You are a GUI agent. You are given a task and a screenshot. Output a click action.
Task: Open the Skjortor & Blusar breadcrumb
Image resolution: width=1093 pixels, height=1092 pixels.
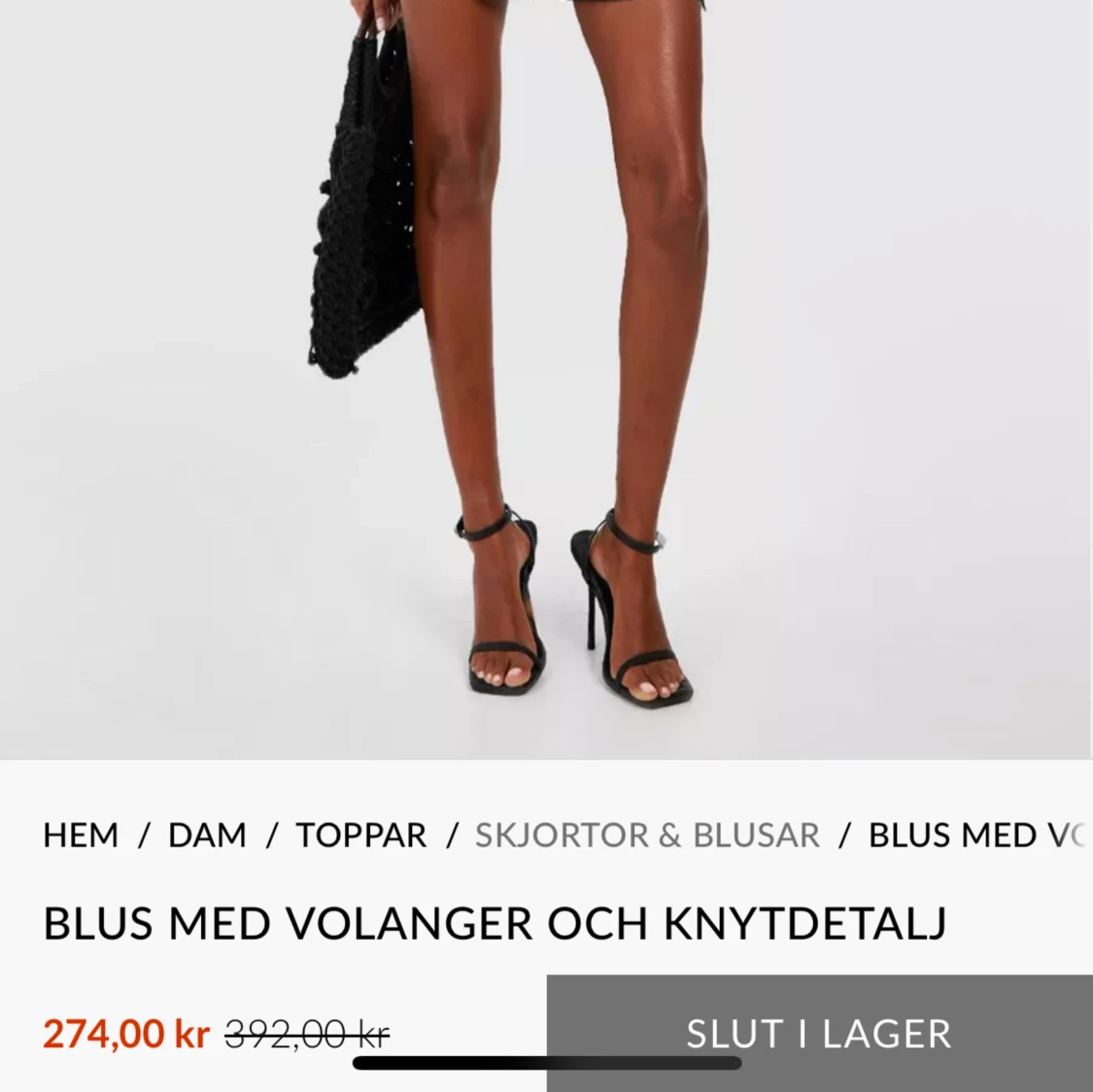pyautogui.click(x=647, y=836)
